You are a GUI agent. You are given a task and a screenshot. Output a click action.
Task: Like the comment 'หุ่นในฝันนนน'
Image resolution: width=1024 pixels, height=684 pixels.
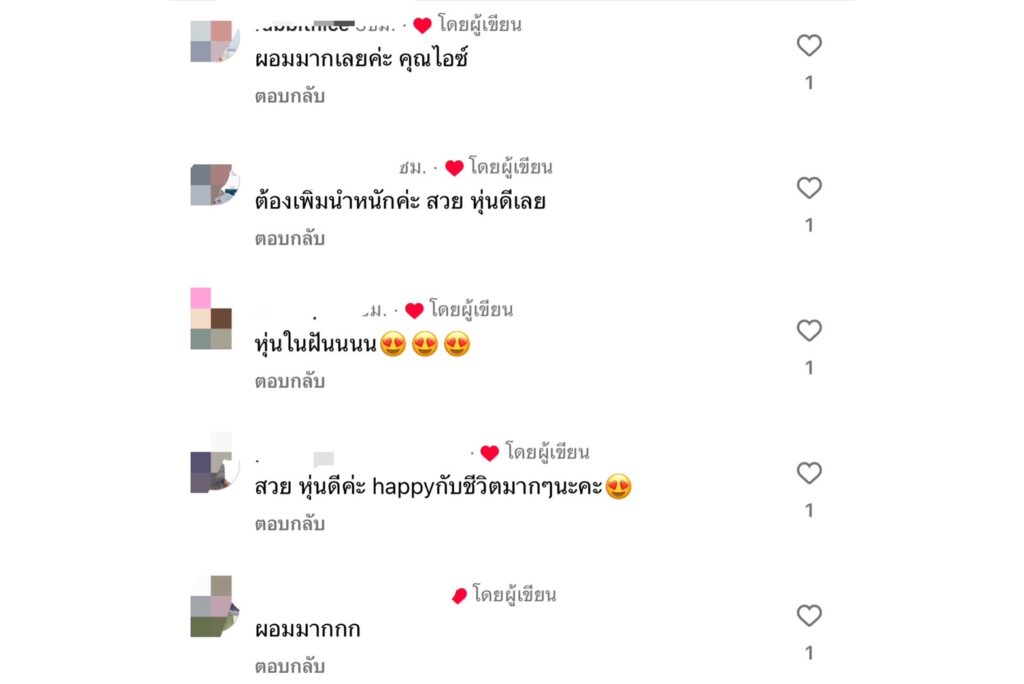809,330
